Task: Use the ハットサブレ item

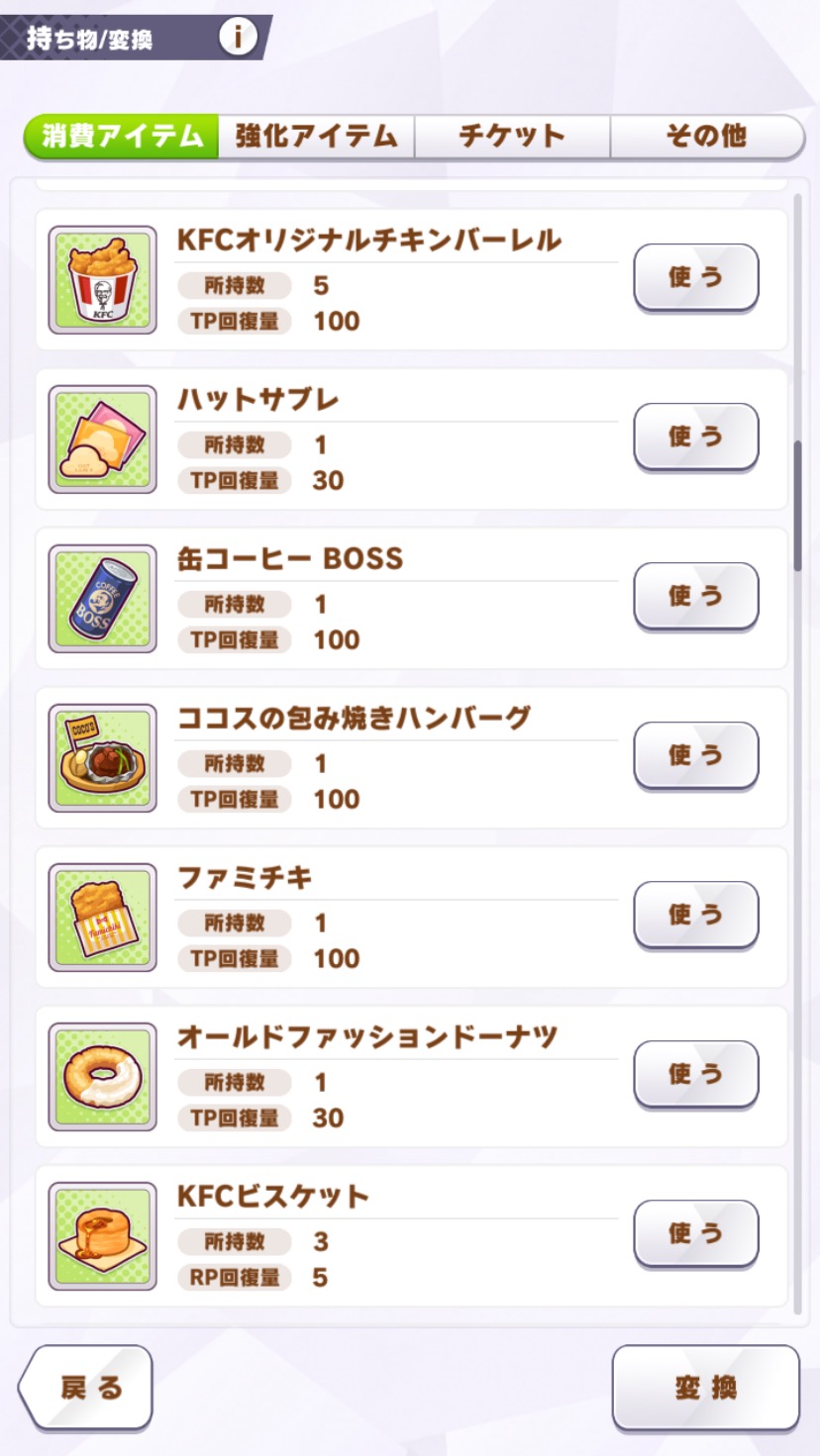Action: pyautogui.click(x=695, y=437)
